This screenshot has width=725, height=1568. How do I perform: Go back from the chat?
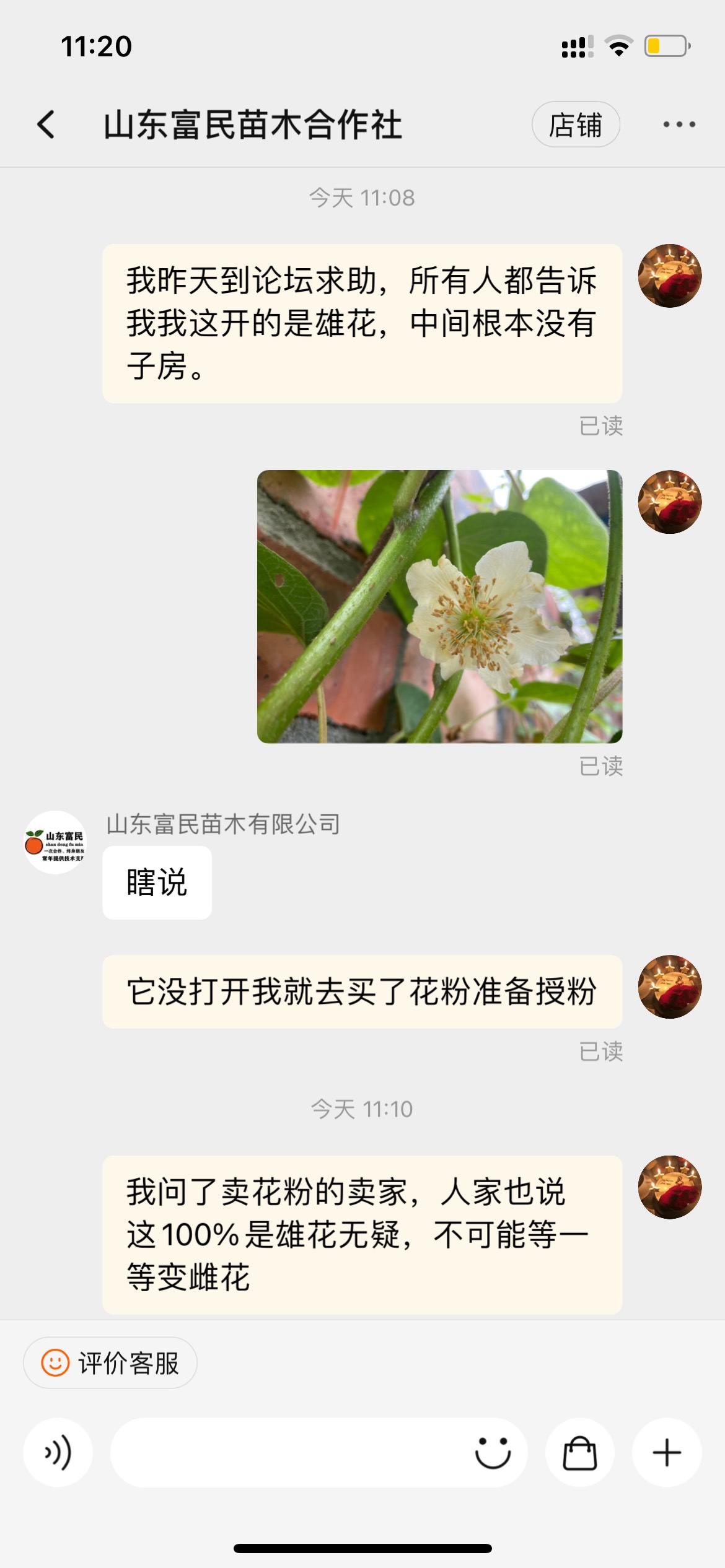pyautogui.click(x=46, y=124)
